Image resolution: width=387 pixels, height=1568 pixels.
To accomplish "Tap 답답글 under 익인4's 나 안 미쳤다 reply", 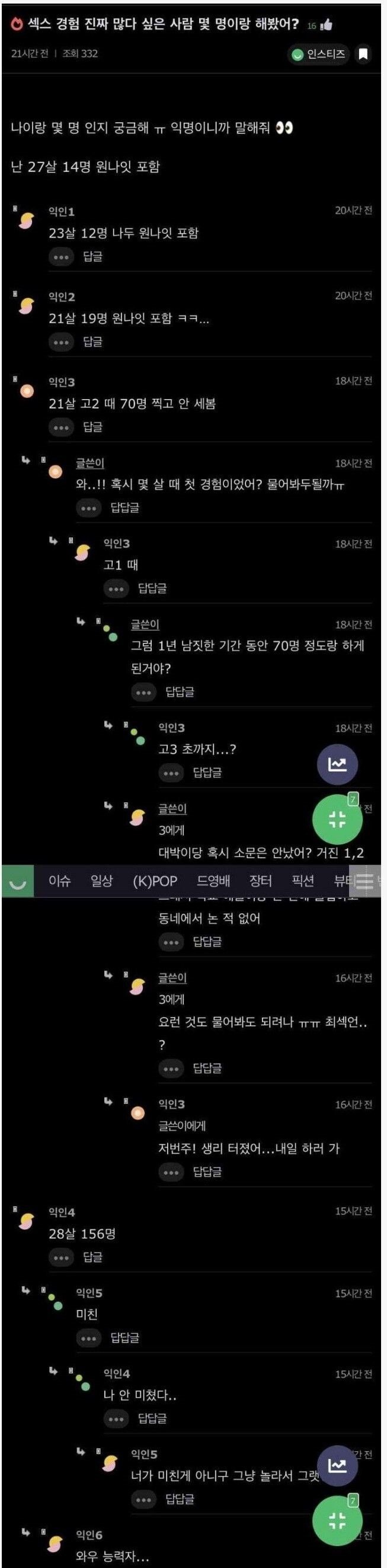I will click(x=152, y=1419).
